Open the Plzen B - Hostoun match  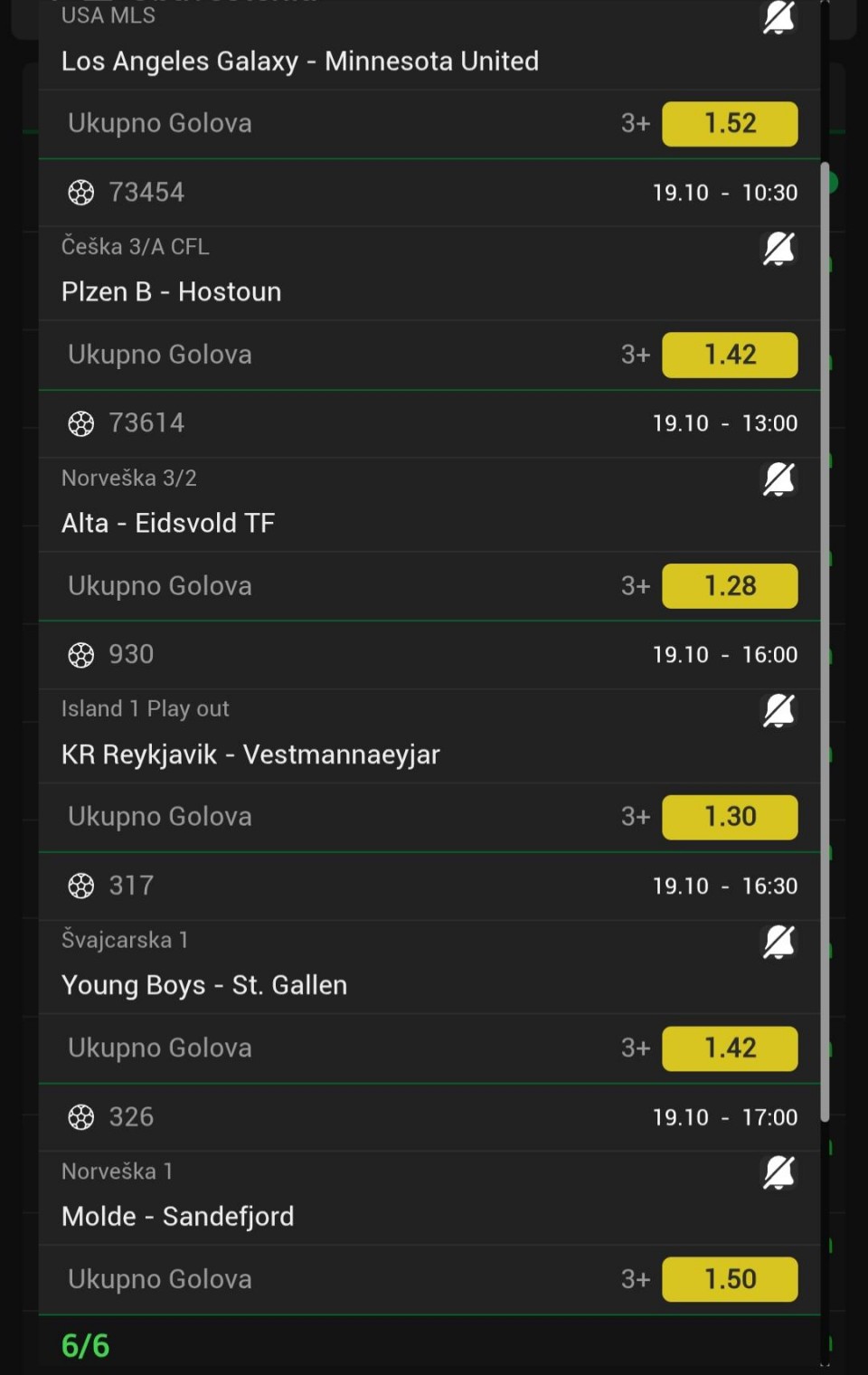click(172, 292)
